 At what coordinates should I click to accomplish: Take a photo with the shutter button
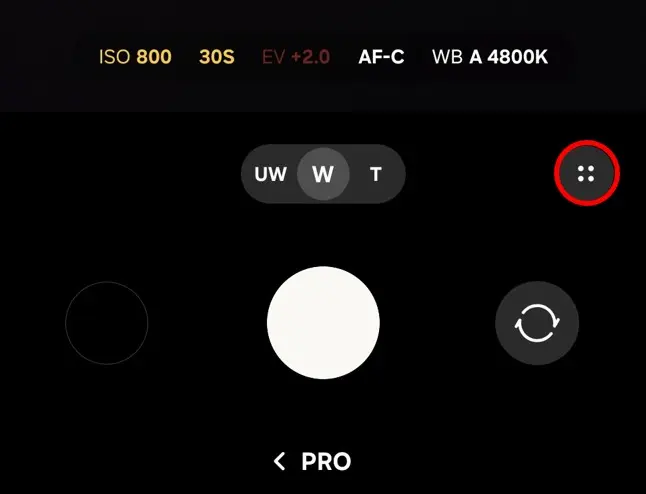(x=323, y=322)
